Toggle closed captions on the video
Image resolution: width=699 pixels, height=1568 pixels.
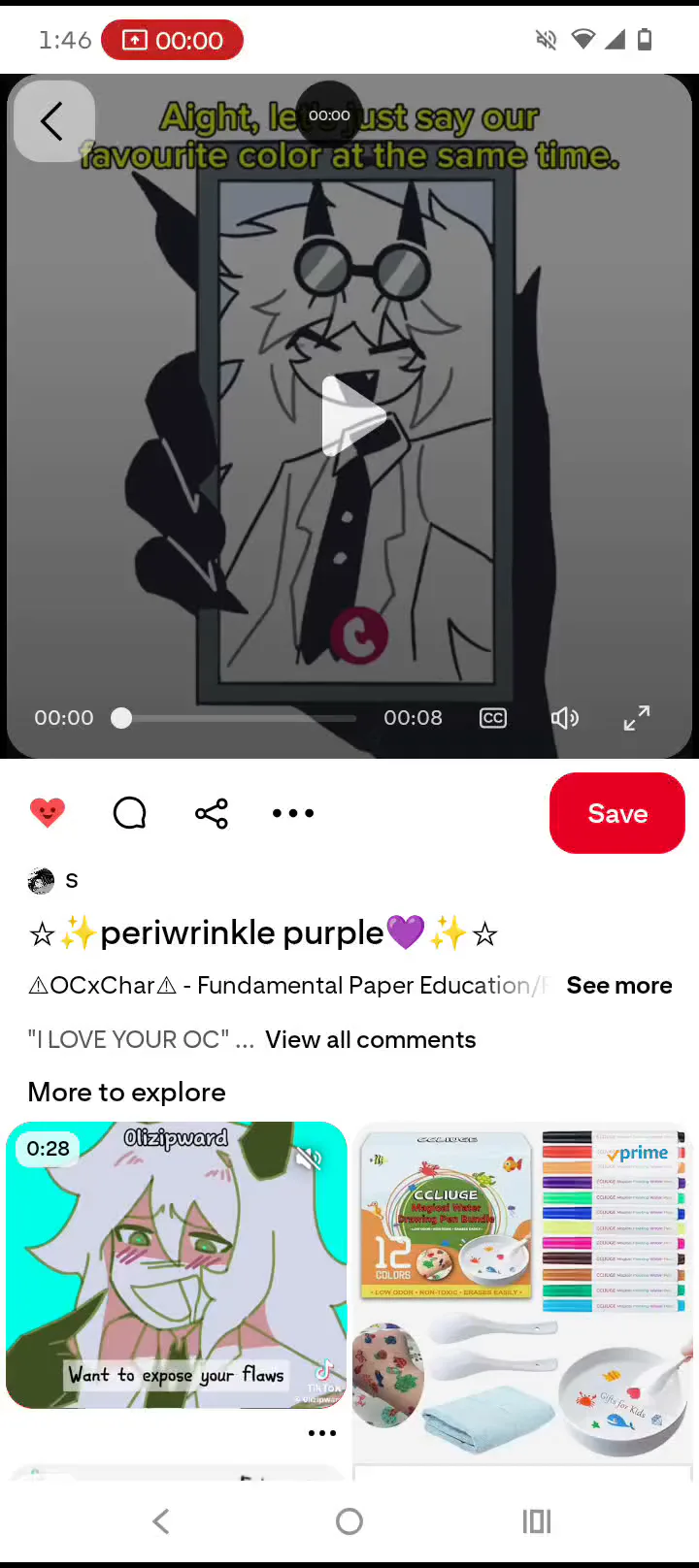click(493, 718)
